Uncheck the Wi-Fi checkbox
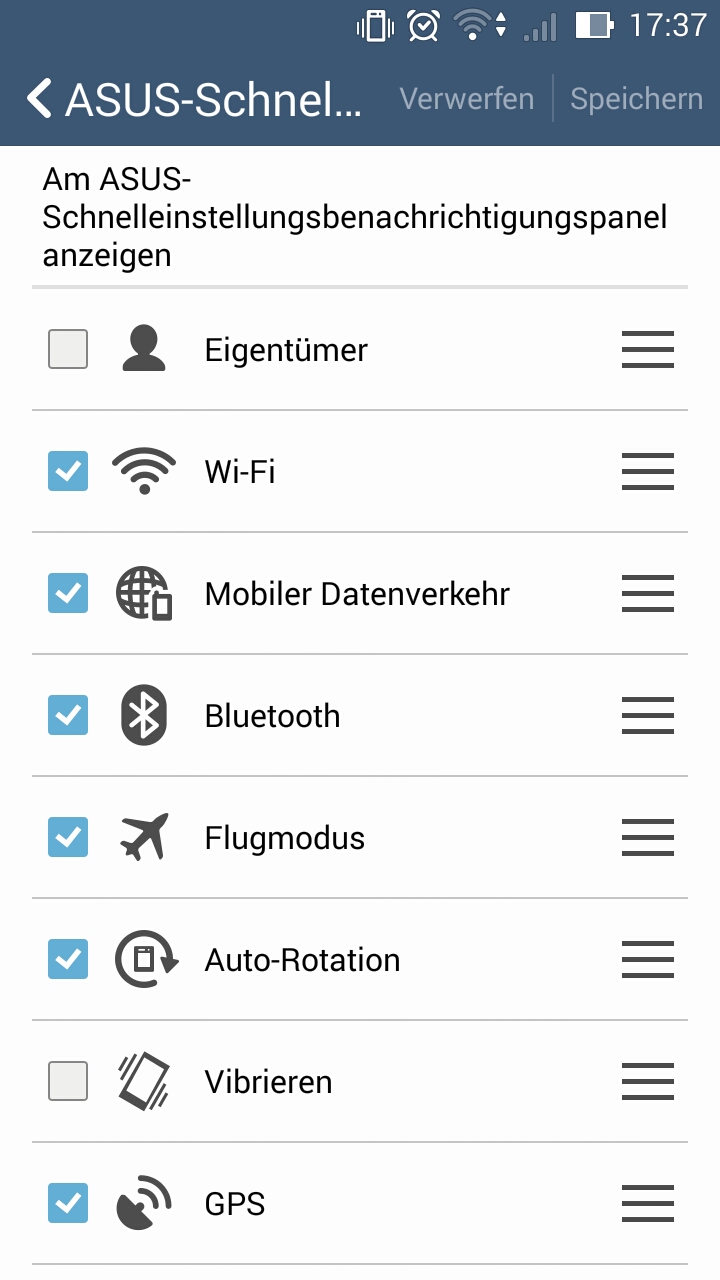The image size is (720, 1280). 68,471
